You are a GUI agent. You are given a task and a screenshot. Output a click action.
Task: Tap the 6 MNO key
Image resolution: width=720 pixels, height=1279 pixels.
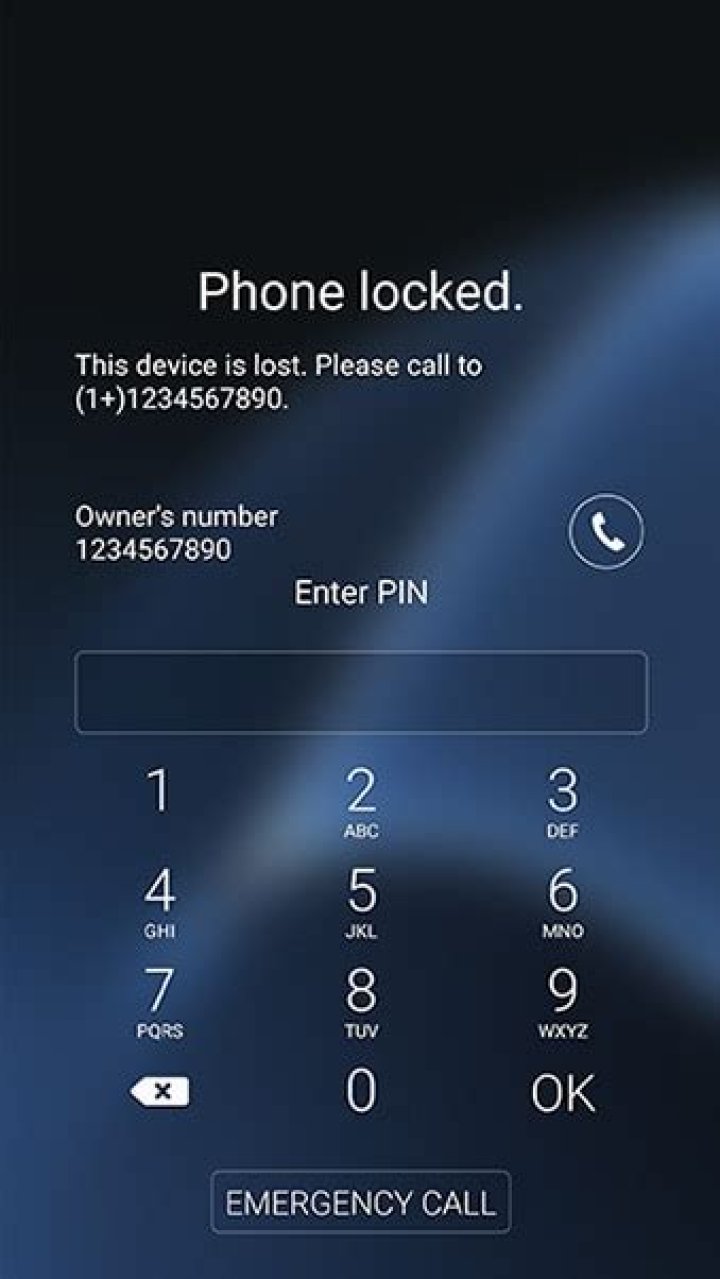coord(563,902)
